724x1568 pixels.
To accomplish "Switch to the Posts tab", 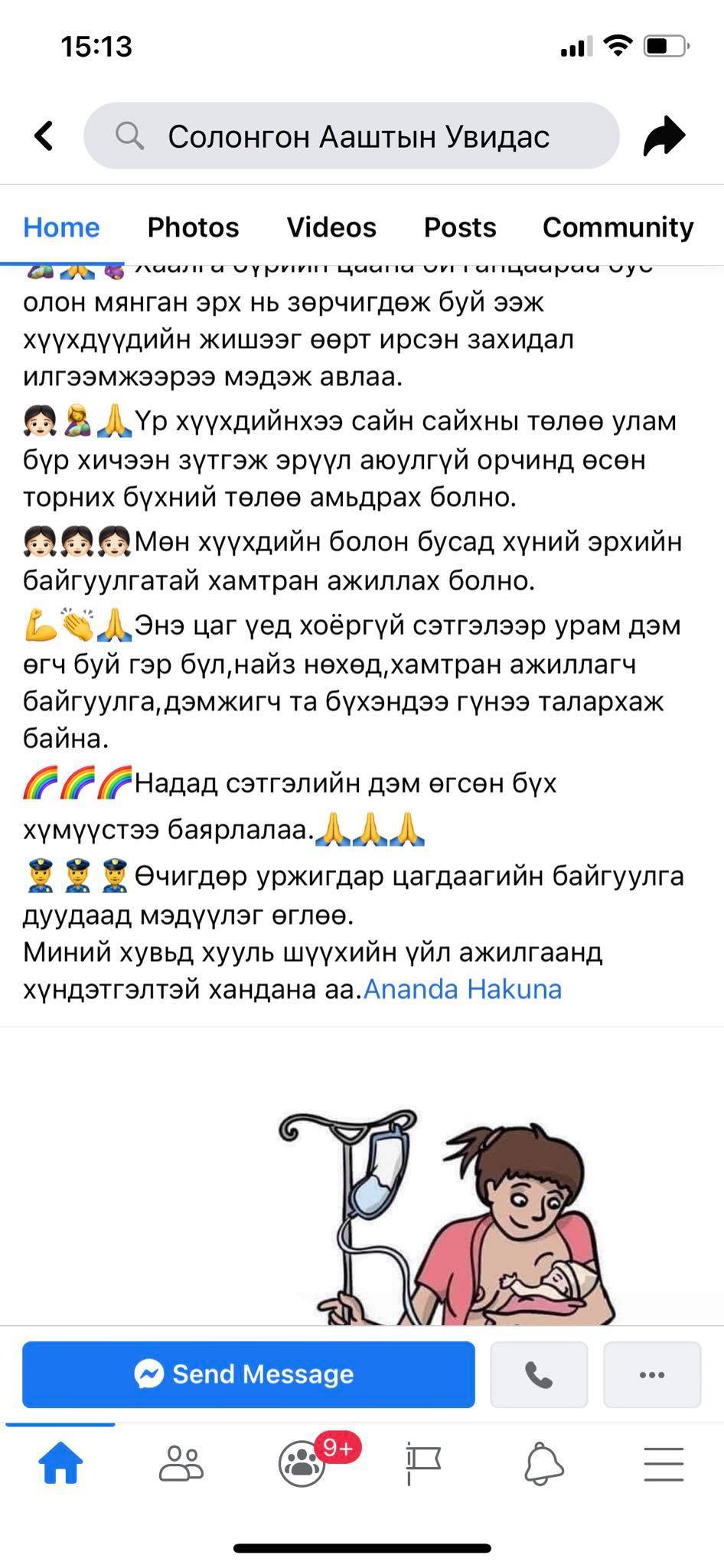I will point(460,227).
